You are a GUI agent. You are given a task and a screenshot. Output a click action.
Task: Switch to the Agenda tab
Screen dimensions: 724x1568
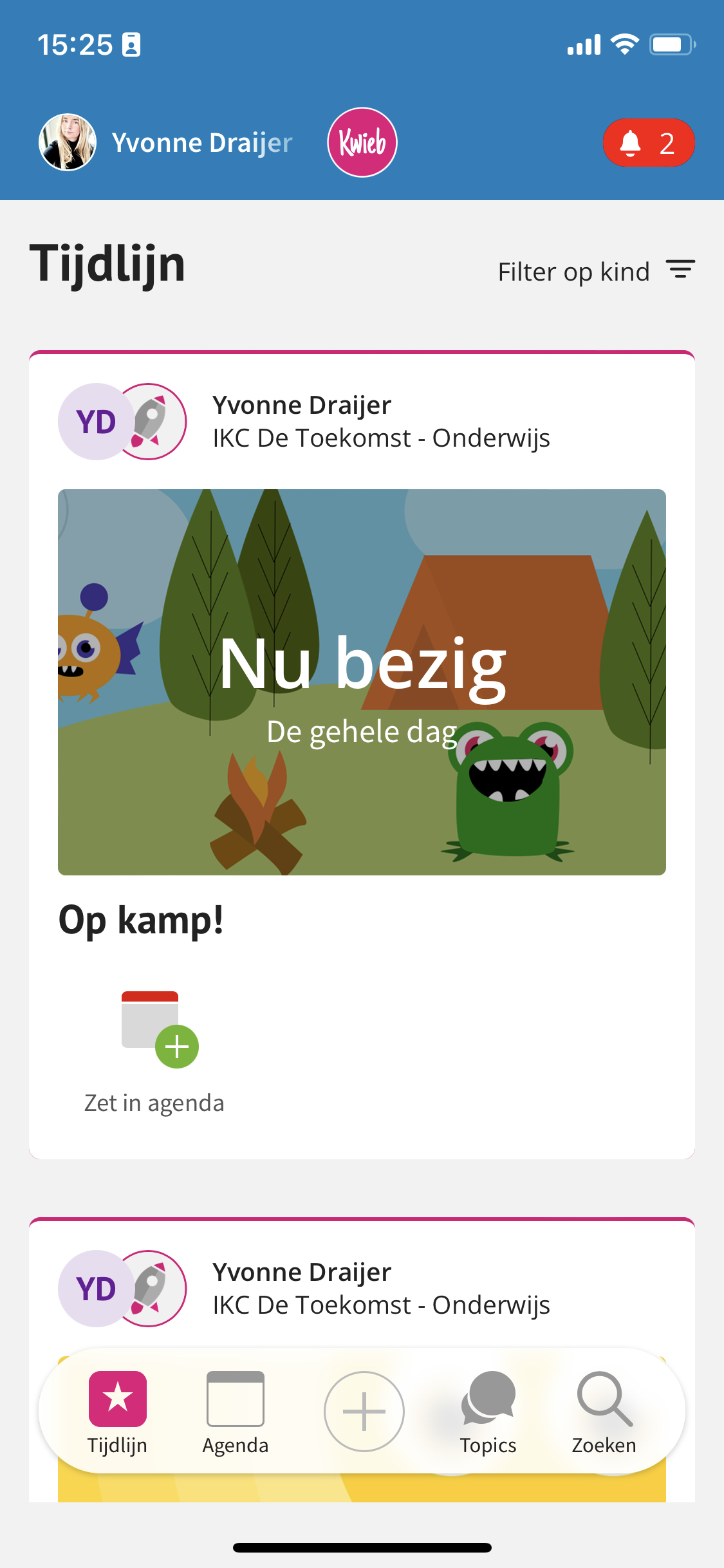point(236,1412)
